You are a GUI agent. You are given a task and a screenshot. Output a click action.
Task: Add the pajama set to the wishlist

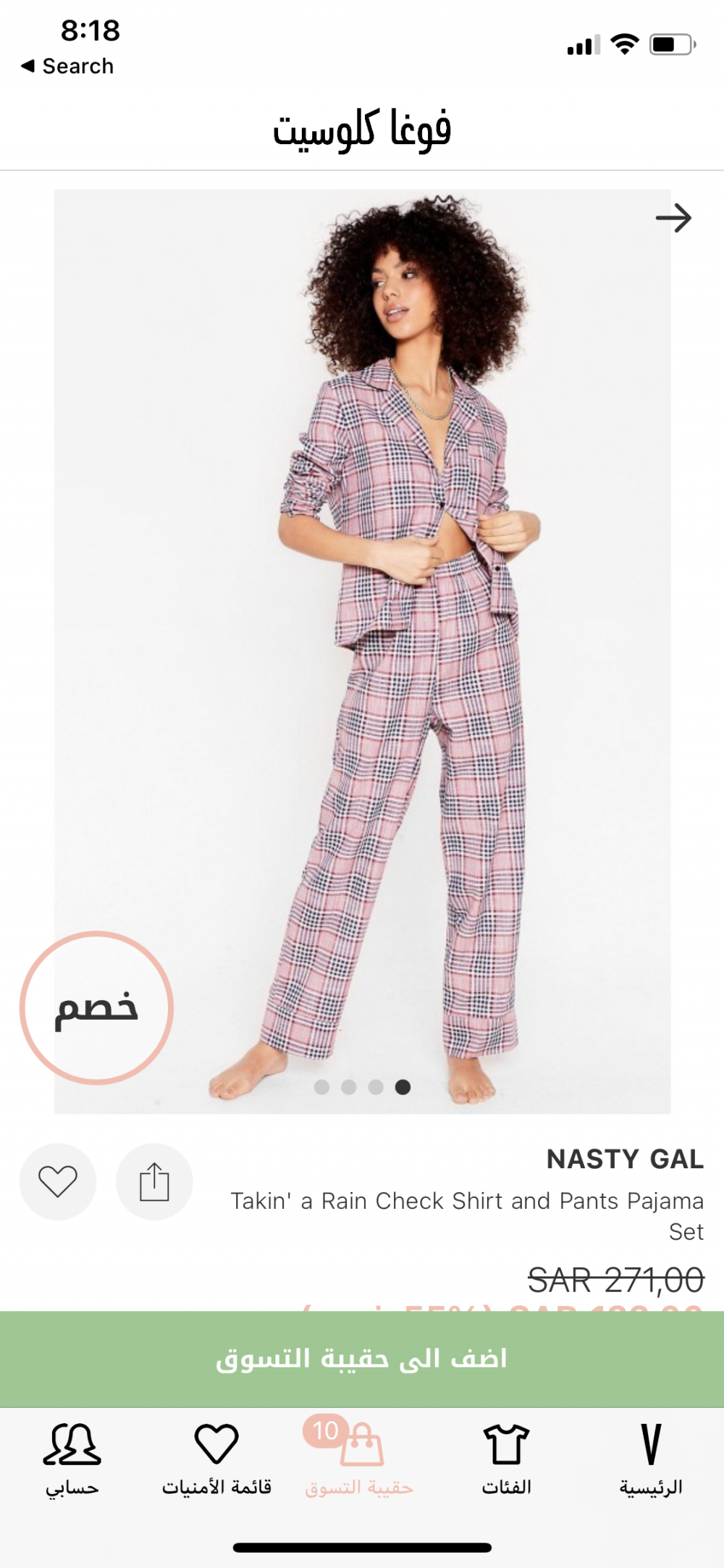(58, 1181)
